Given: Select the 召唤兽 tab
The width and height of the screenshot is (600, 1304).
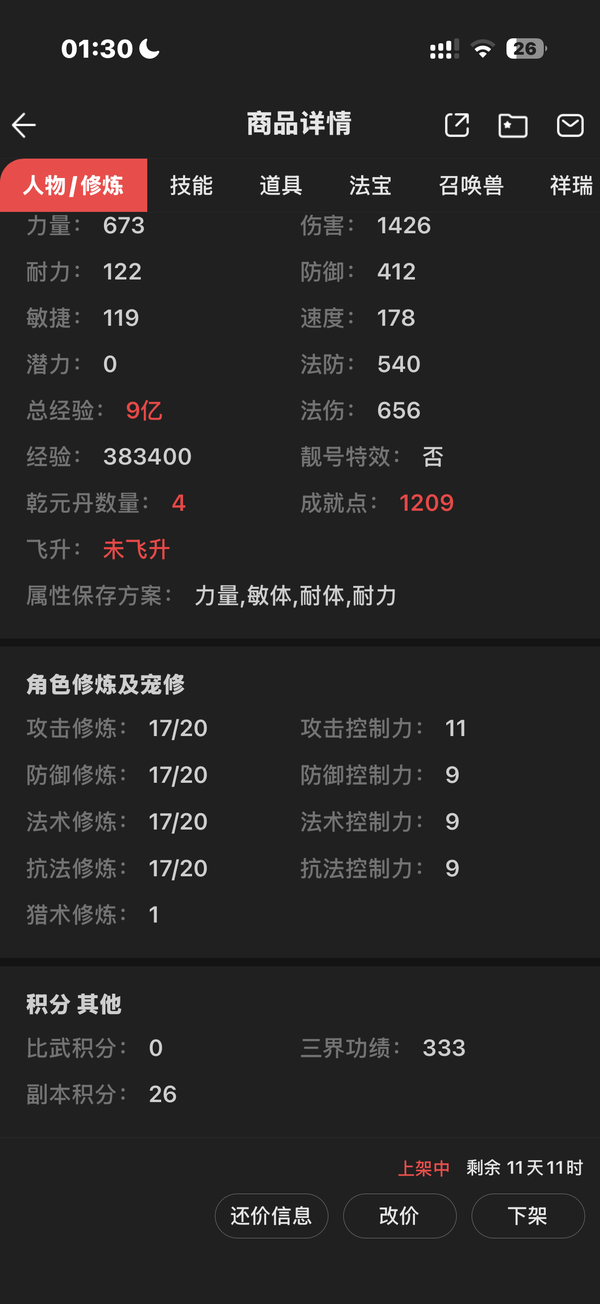Looking at the screenshot, I should [471, 185].
